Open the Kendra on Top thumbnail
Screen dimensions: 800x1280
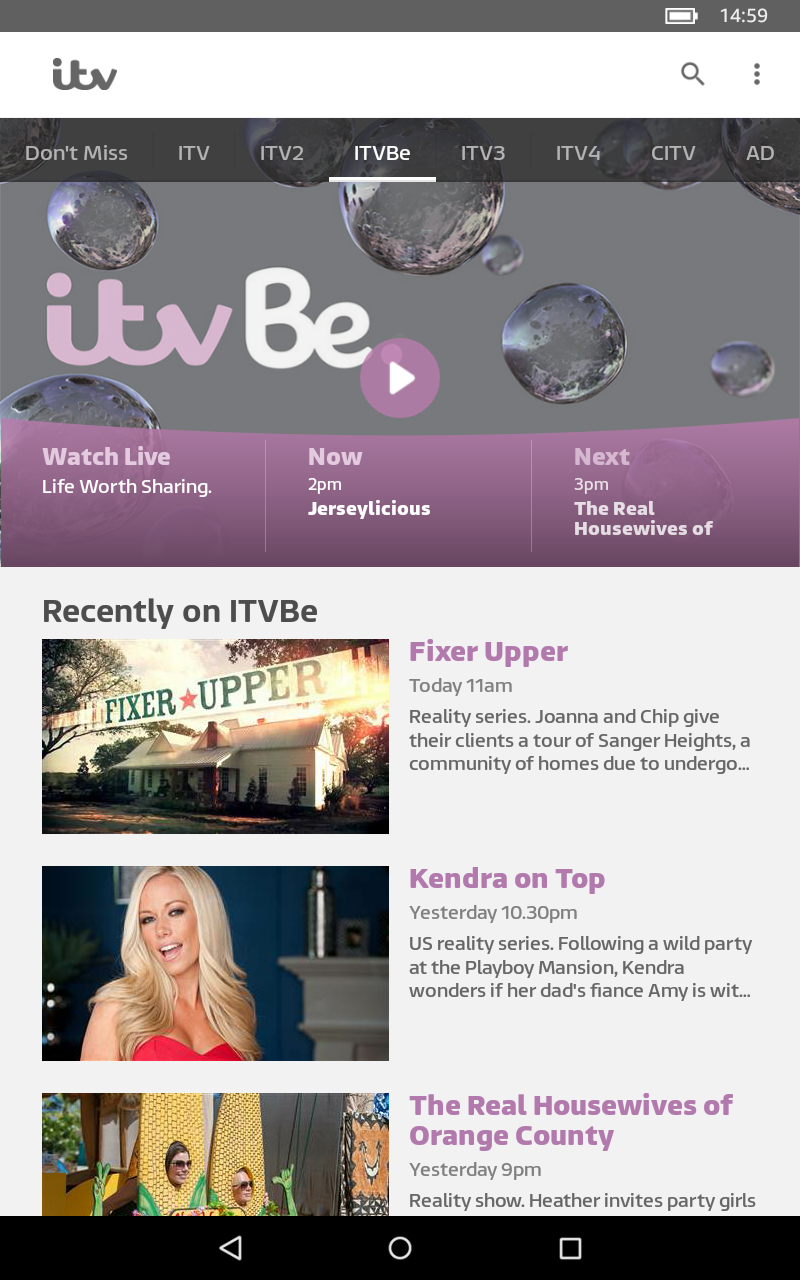215,963
